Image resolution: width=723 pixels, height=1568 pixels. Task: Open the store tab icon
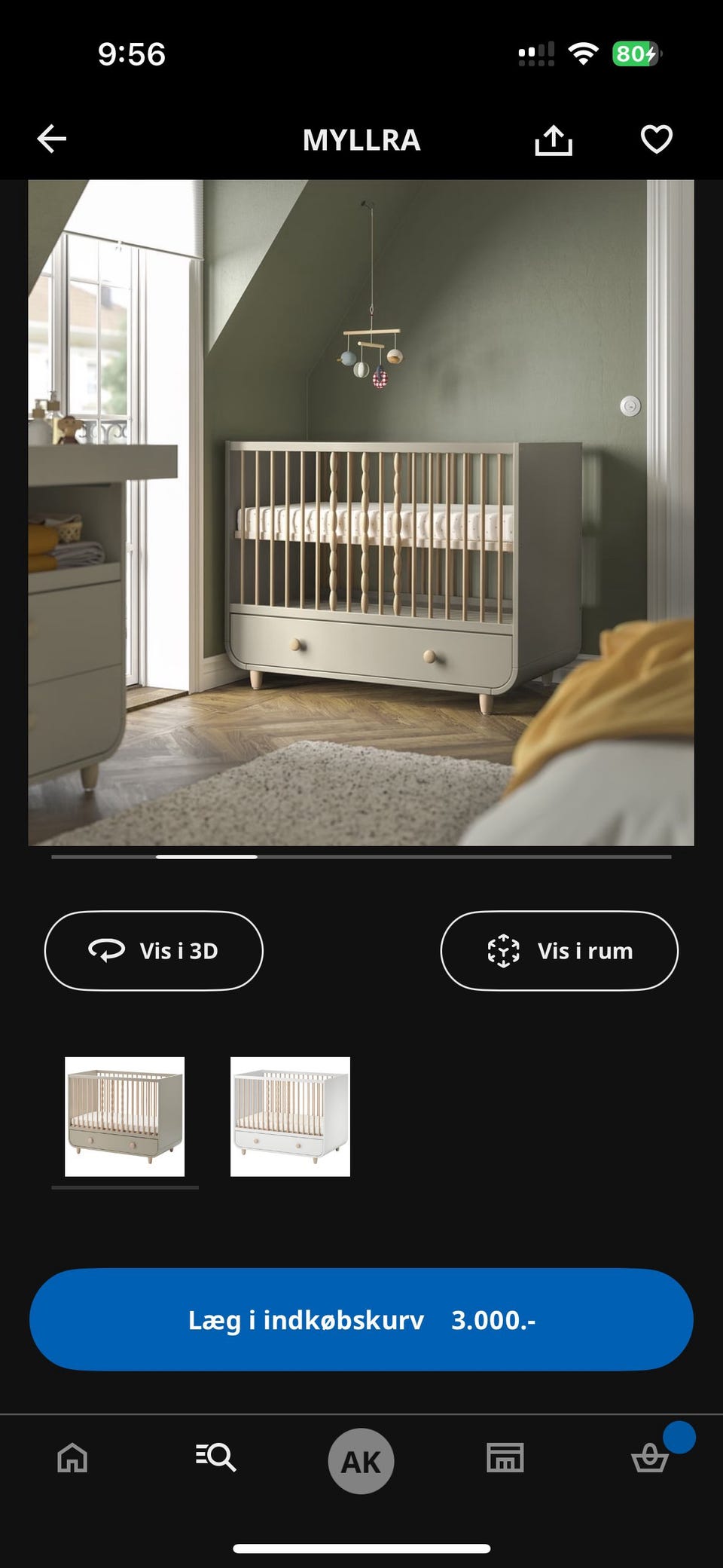[505, 1456]
